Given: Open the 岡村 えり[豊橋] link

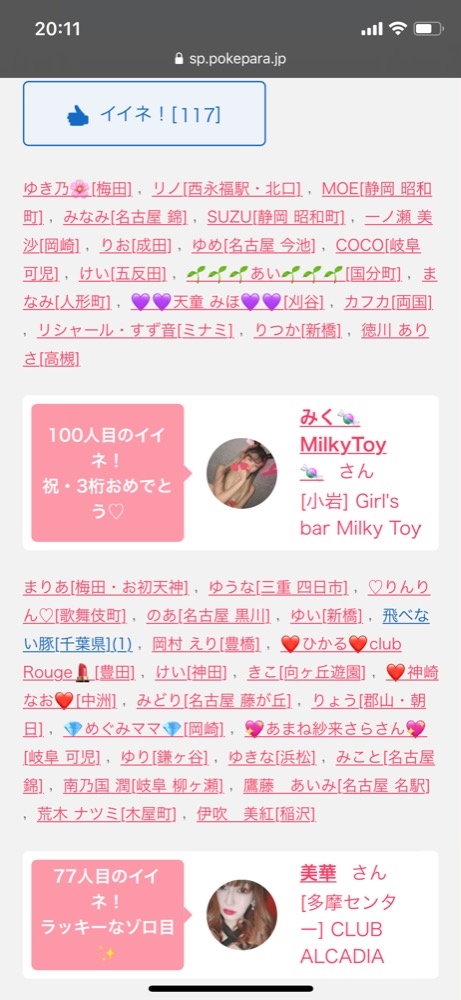Looking at the screenshot, I should click(x=206, y=644).
